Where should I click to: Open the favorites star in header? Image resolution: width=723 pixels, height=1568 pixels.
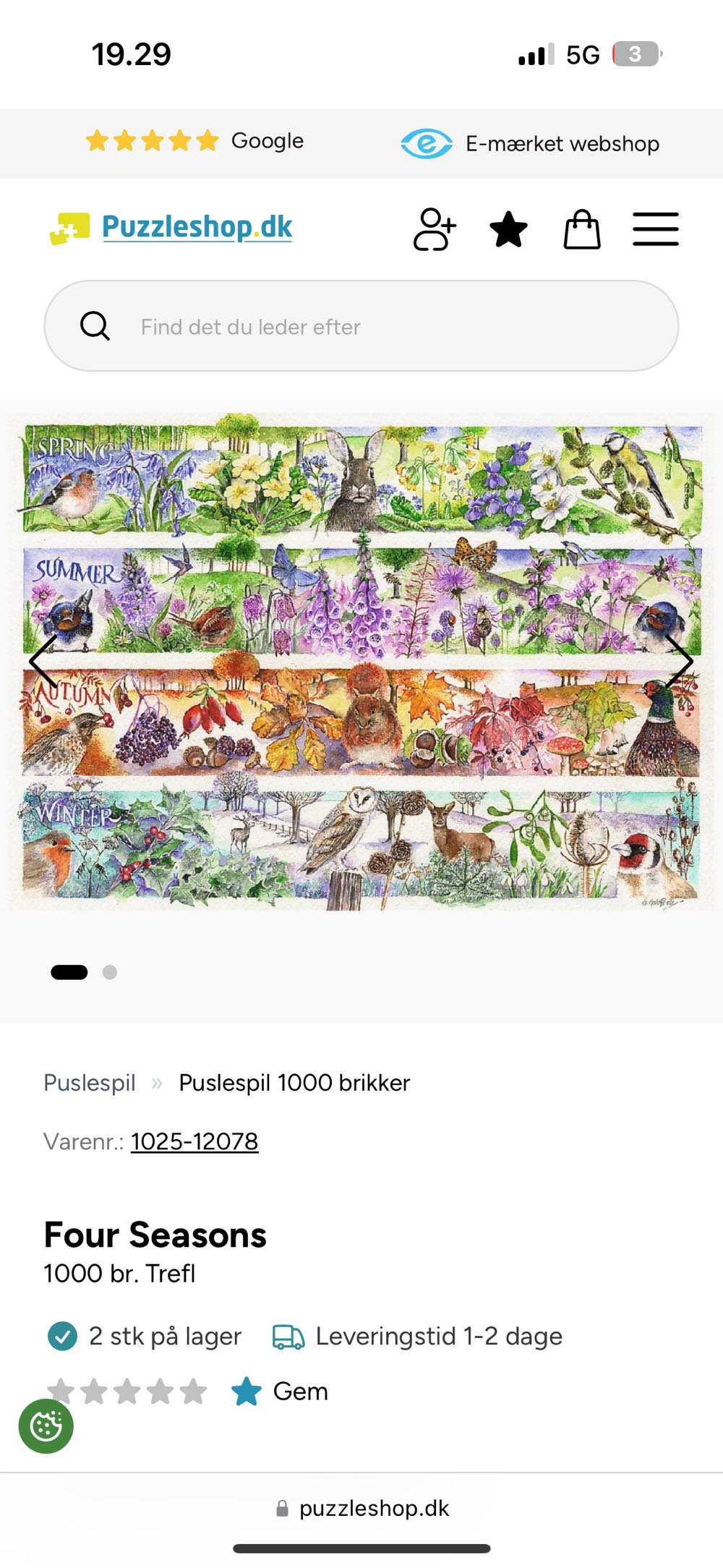click(508, 229)
